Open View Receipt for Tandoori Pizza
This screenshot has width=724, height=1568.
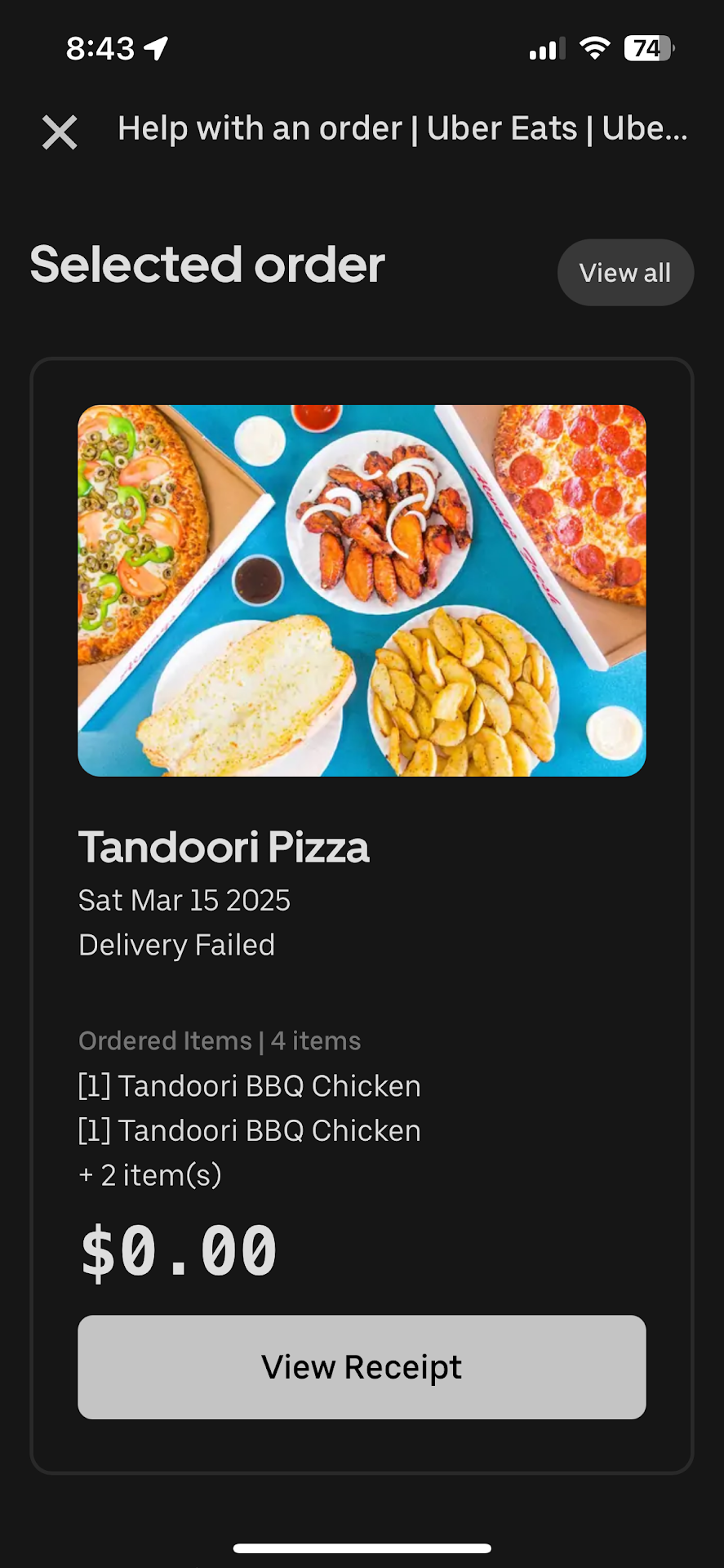[362, 1367]
